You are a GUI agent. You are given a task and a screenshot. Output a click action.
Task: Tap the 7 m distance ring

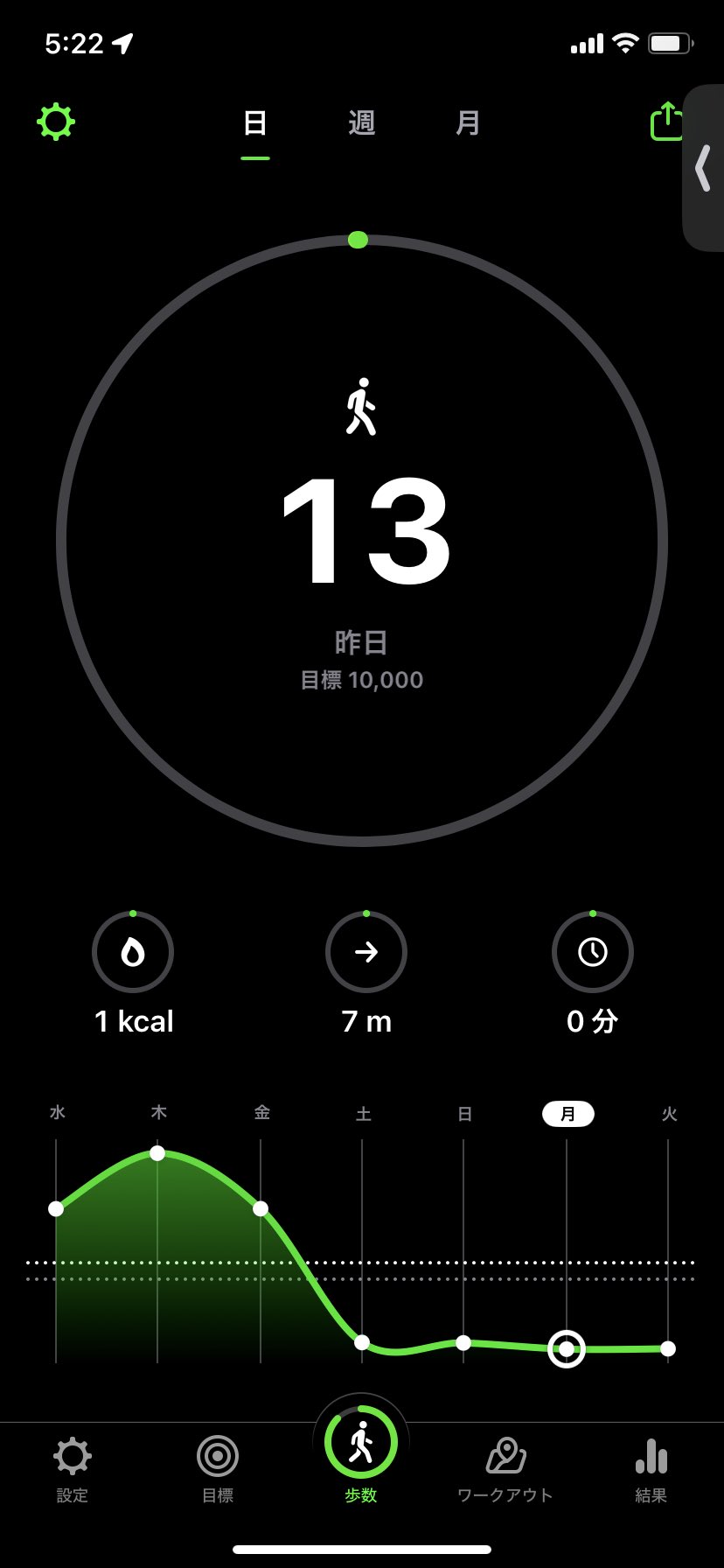pos(366,952)
